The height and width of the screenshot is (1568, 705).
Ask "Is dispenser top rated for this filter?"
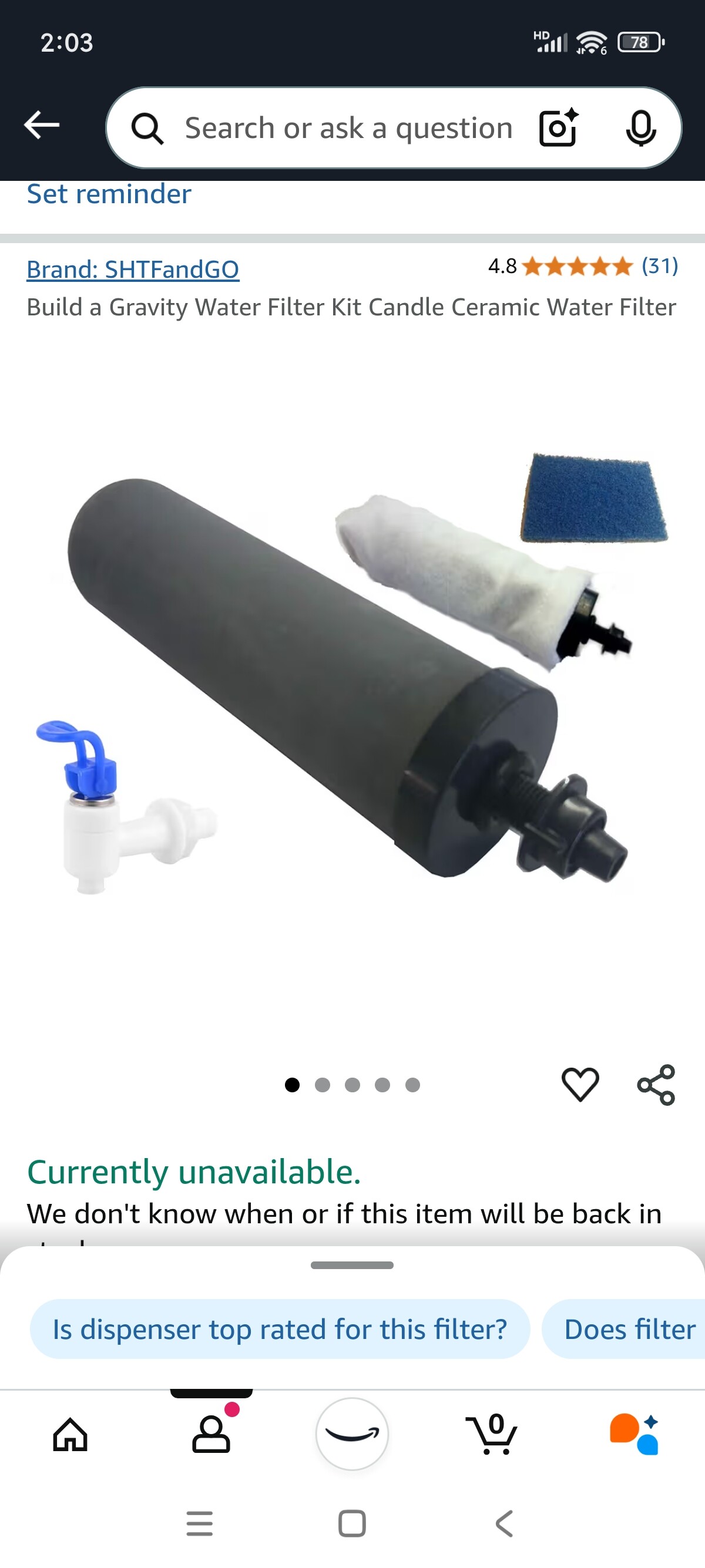tap(280, 1330)
